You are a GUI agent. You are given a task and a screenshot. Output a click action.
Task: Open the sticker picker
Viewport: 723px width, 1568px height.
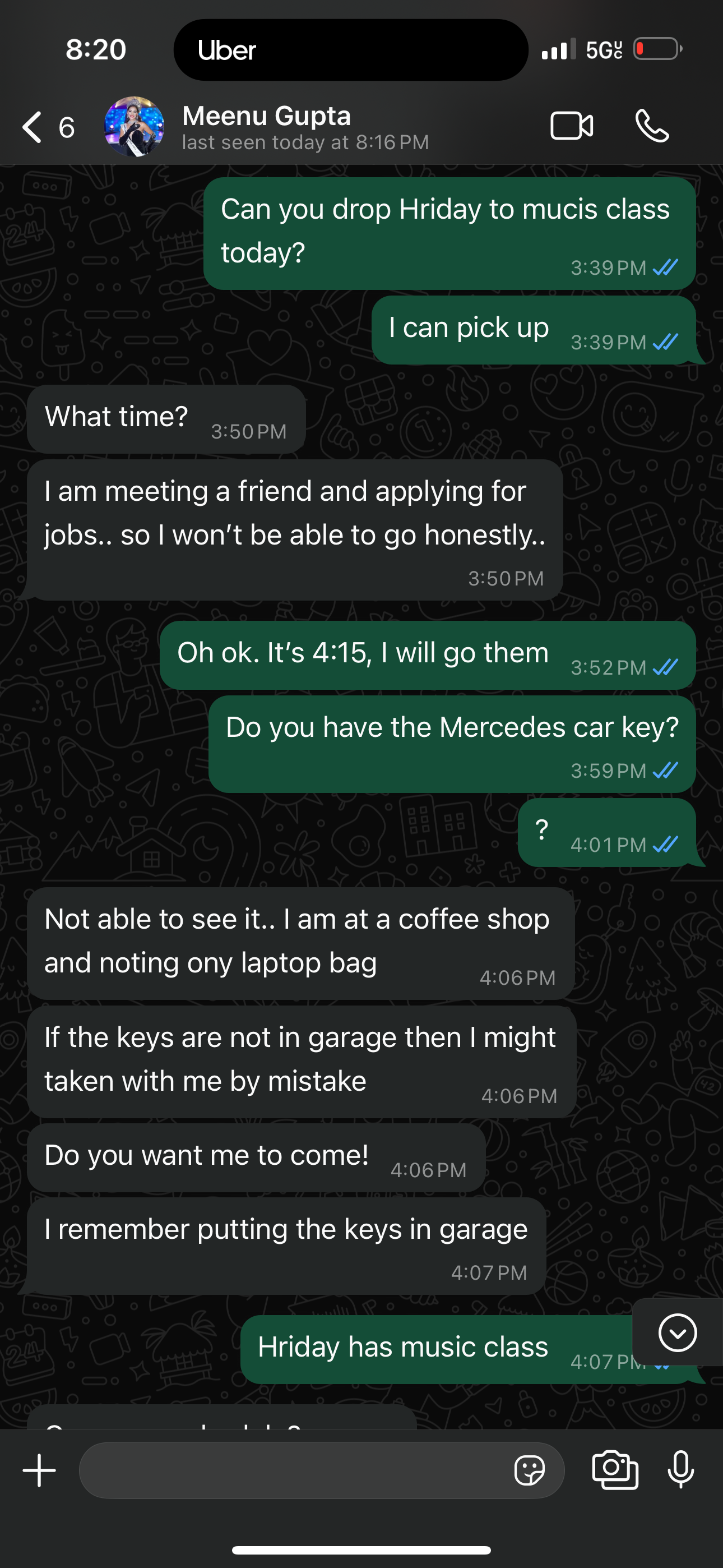tap(530, 1470)
